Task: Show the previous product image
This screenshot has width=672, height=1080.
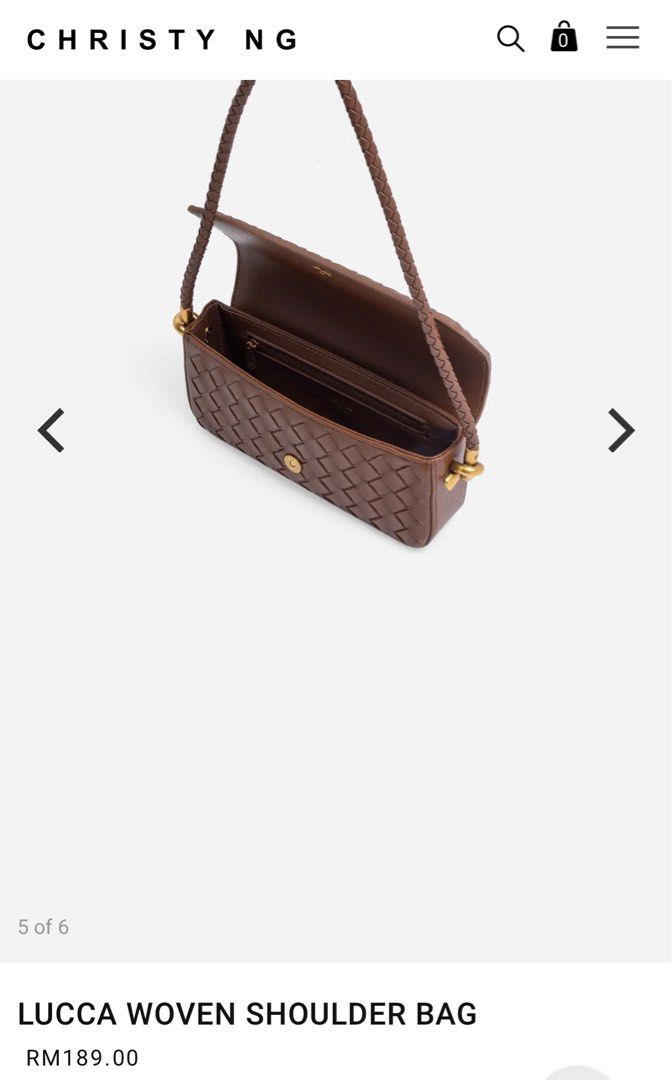Action: [51, 431]
